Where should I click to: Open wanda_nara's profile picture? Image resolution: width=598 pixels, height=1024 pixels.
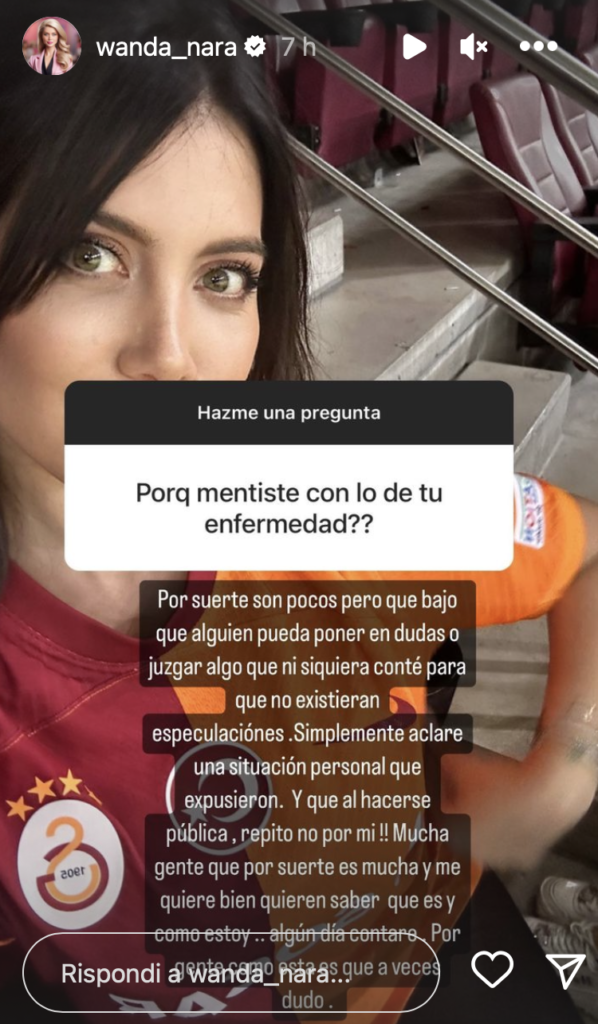click(x=52, y=46)
